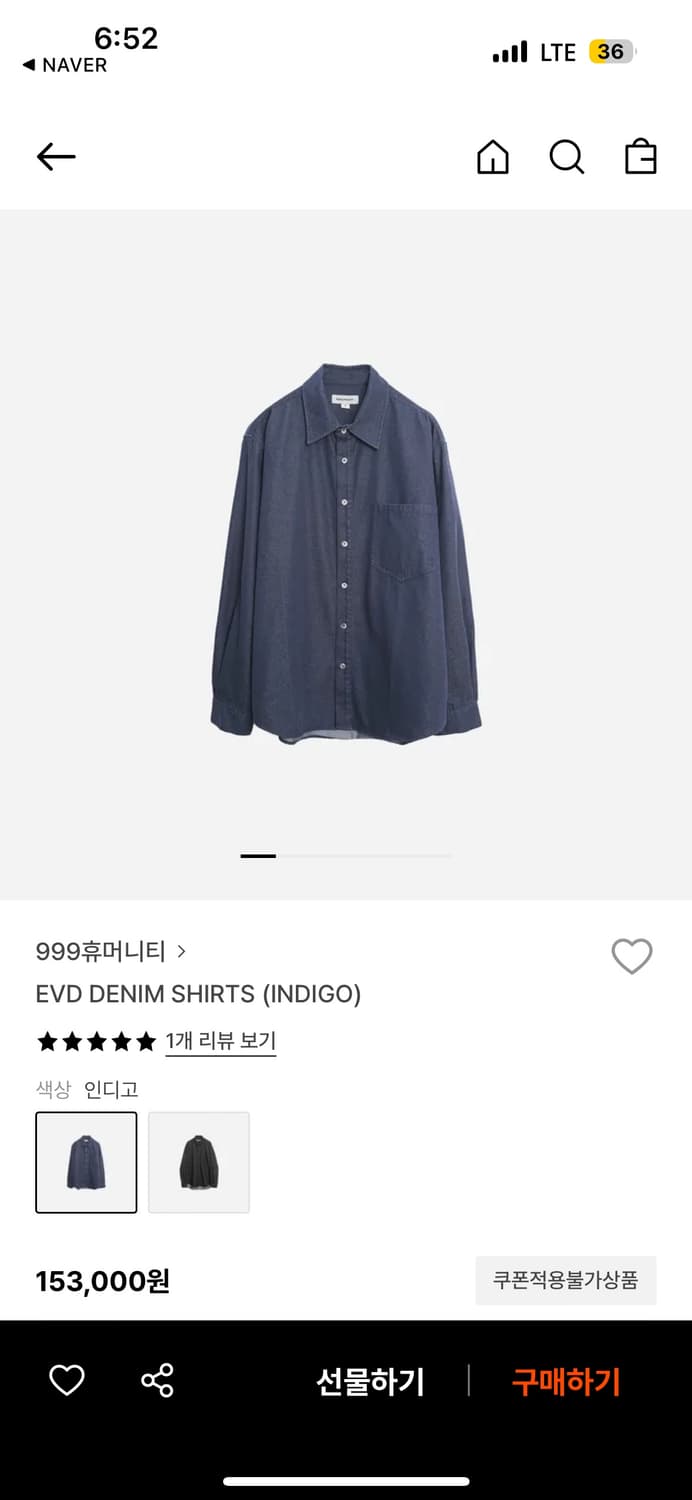
Task: Share this product
Action: 157,1381
